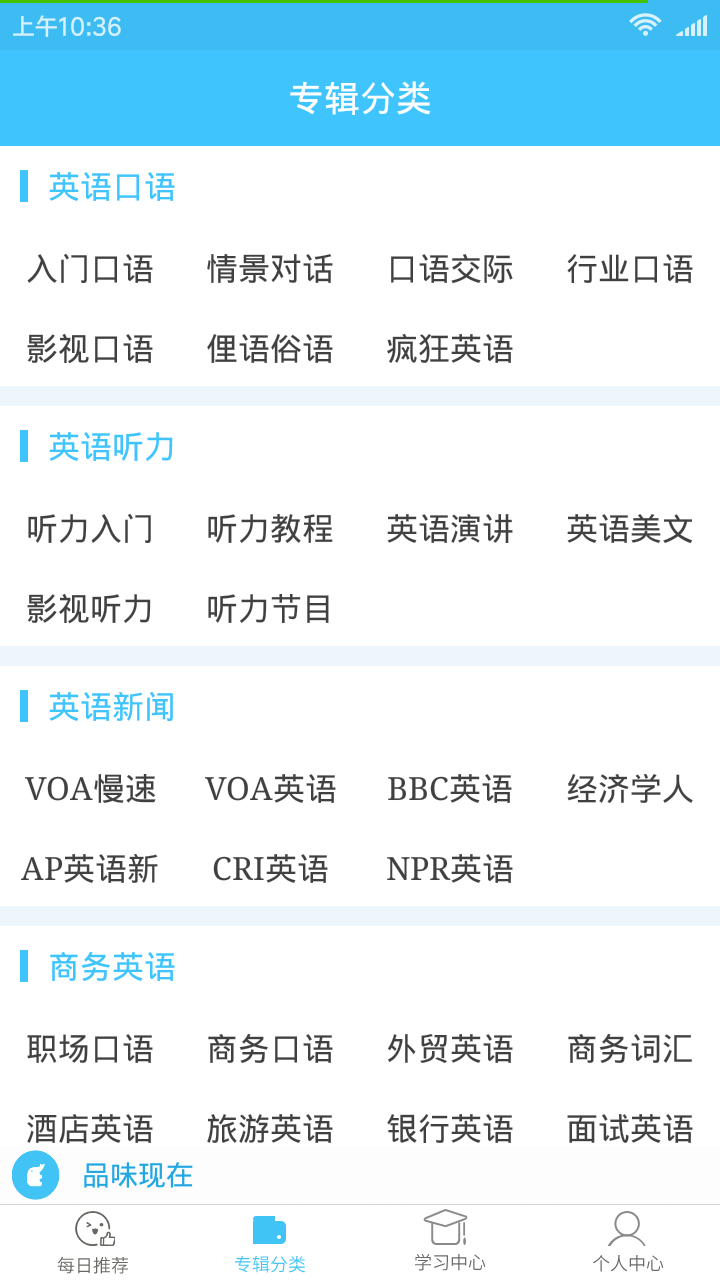Select 外贸英语 under 商务英语

point(449,1050)
